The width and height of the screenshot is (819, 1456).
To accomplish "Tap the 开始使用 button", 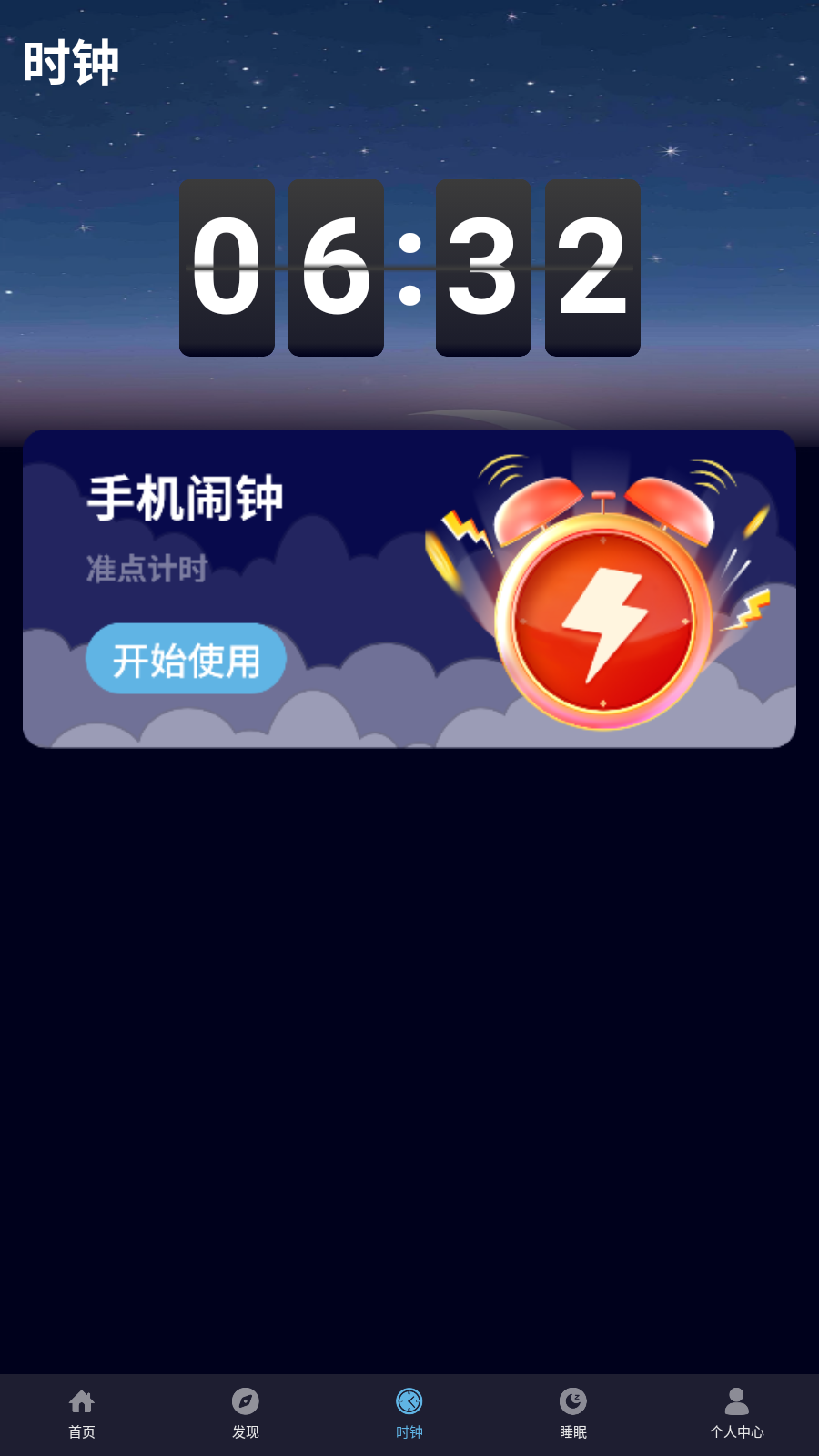I will coord(186,659).
